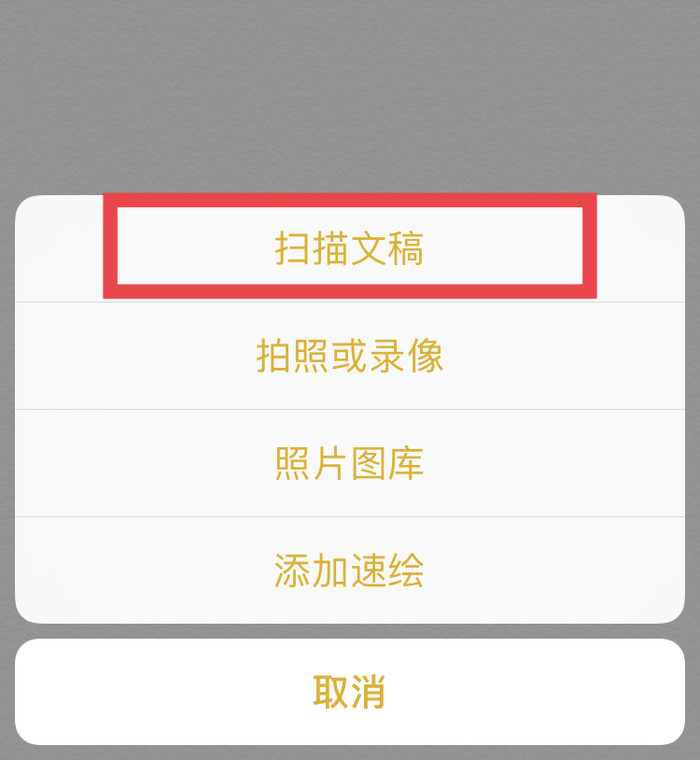Select 添加速绘 to add a sketch

pyautogui.click(x=349, y=570)
